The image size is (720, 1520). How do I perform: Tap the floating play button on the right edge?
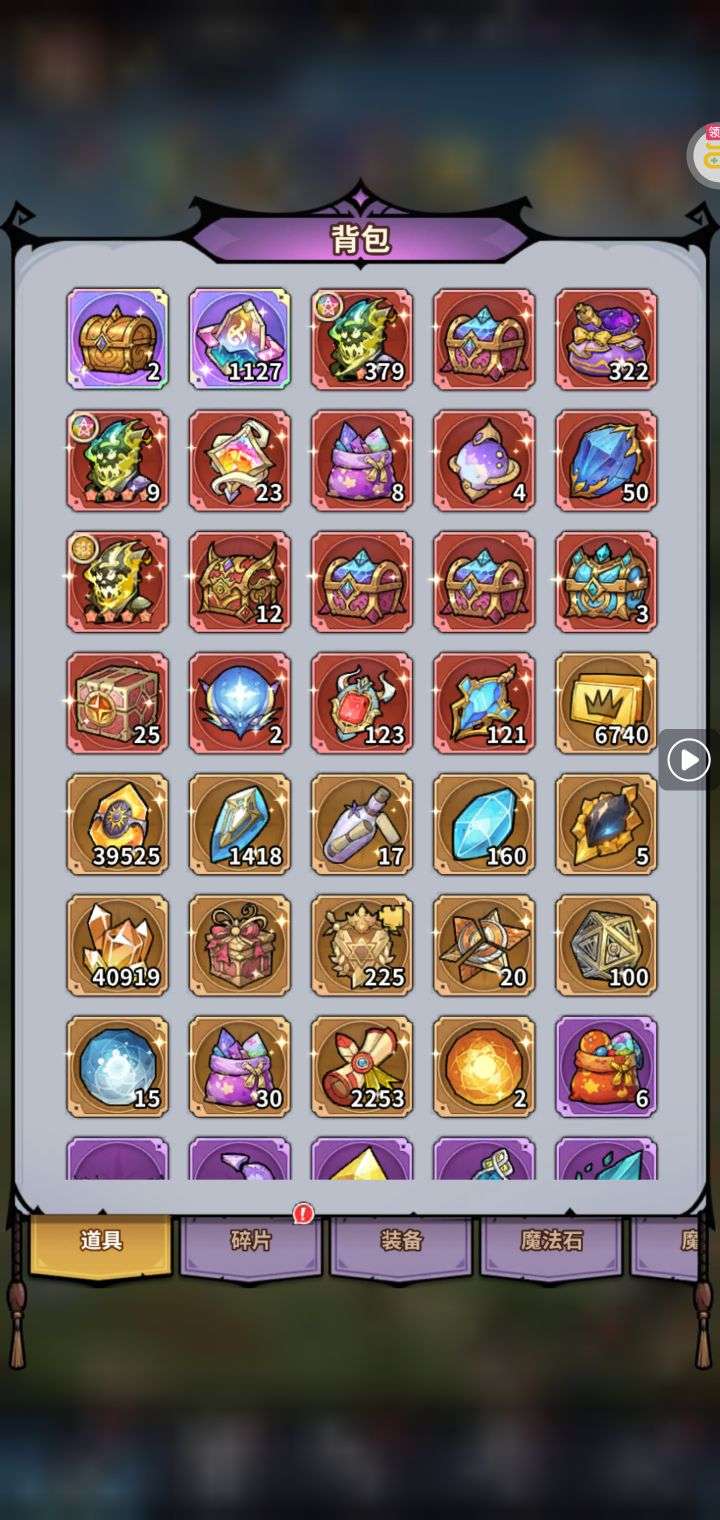[x=688, y=761]
